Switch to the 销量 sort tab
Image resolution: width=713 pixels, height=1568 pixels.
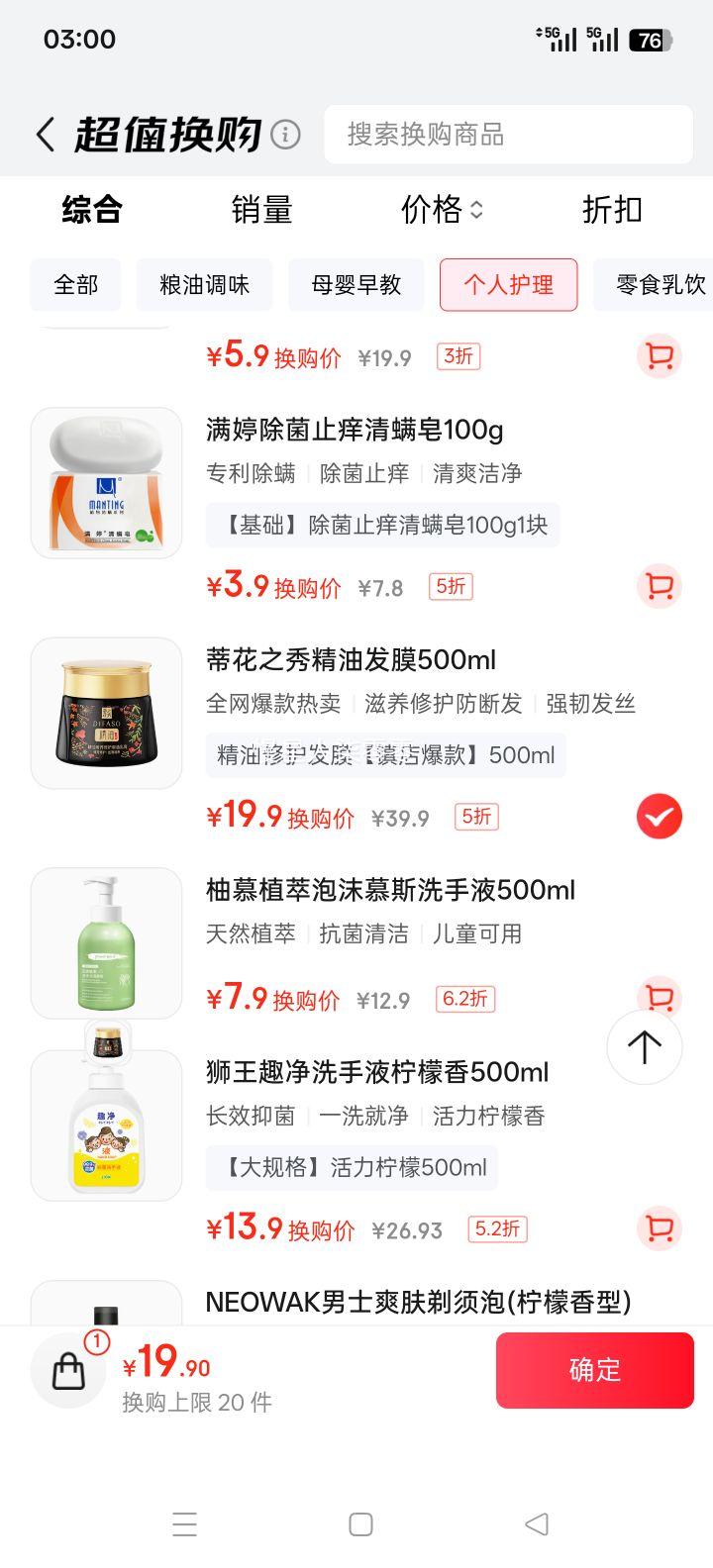pyautogui.click(x=261, y=210)
